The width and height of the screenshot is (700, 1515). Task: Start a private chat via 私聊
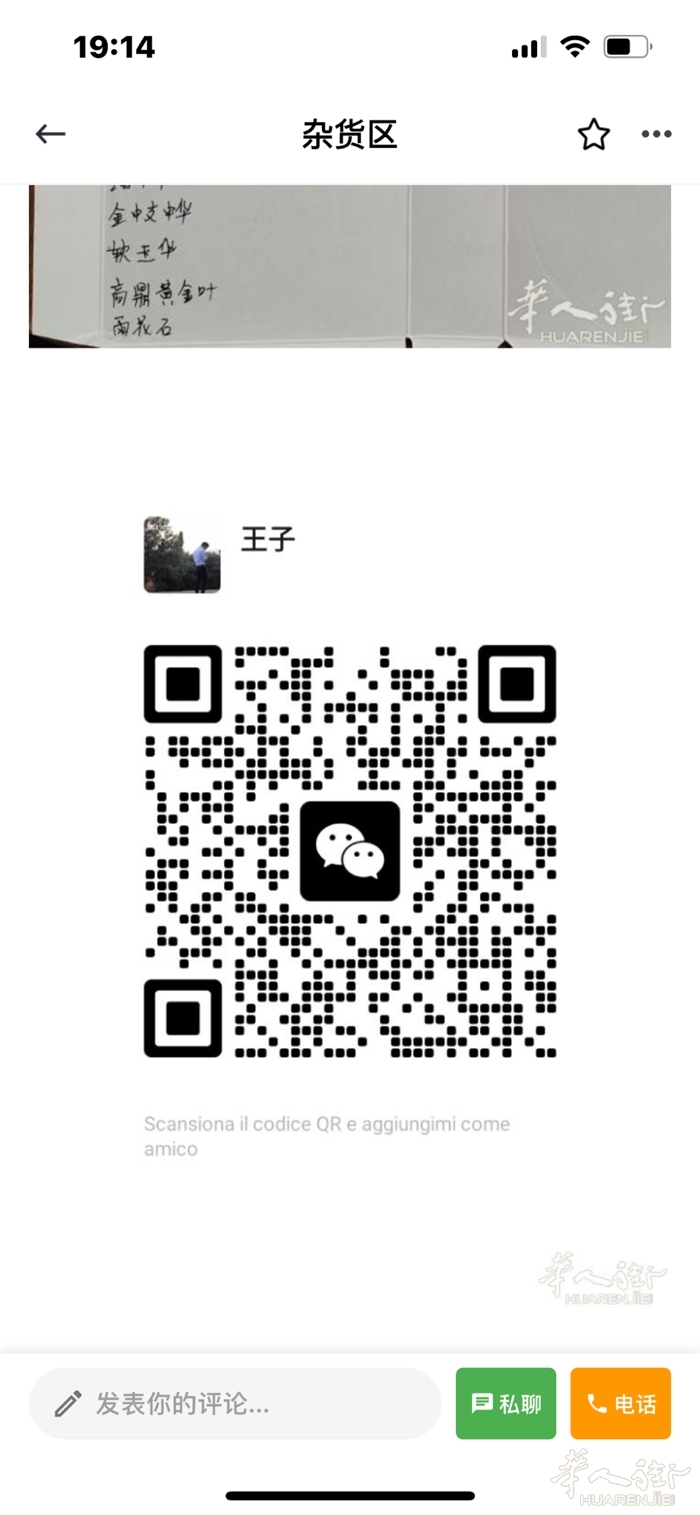pyautogui.click(x=506, y=1404)
